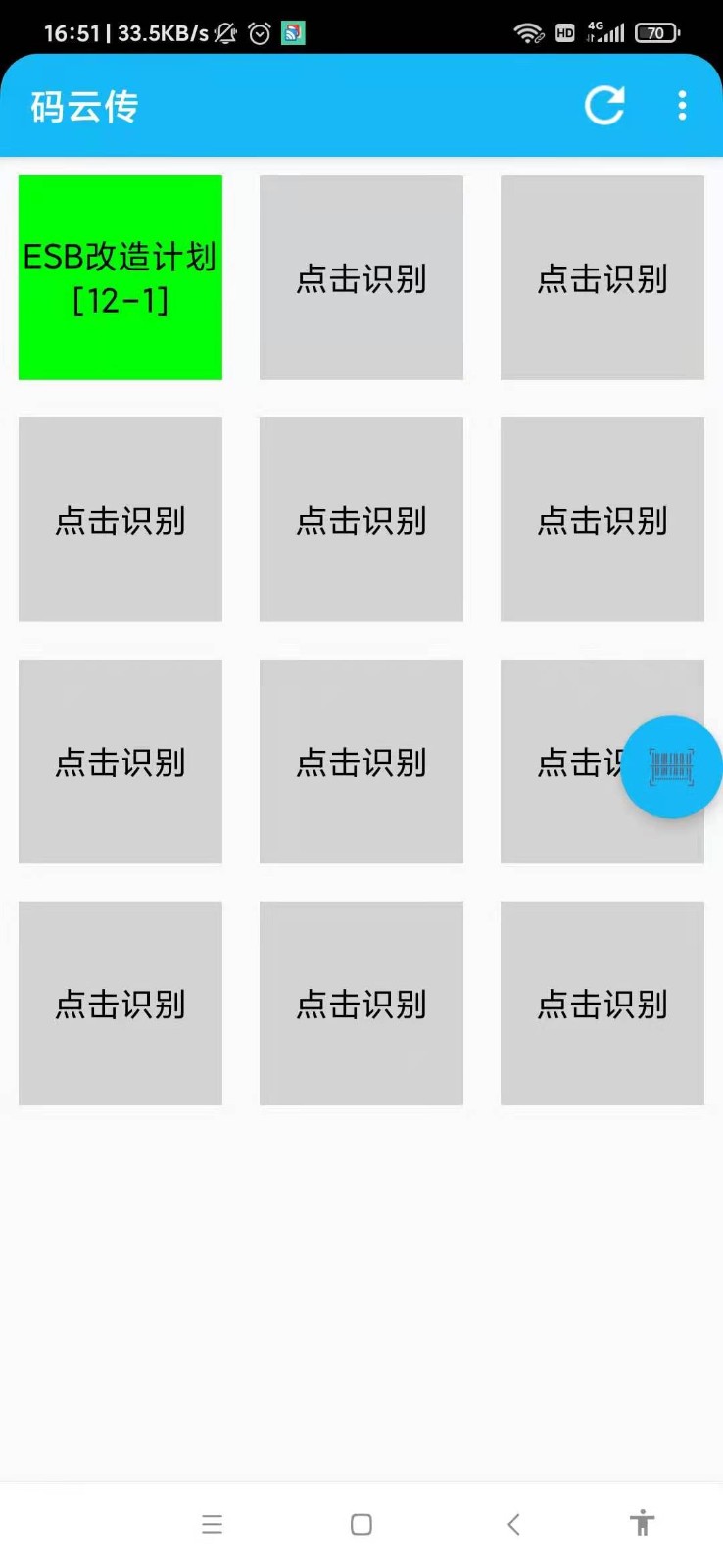Tap the center tile in the third row
This screenshot has width=723, height=1568.
click(x=361, y=761)
